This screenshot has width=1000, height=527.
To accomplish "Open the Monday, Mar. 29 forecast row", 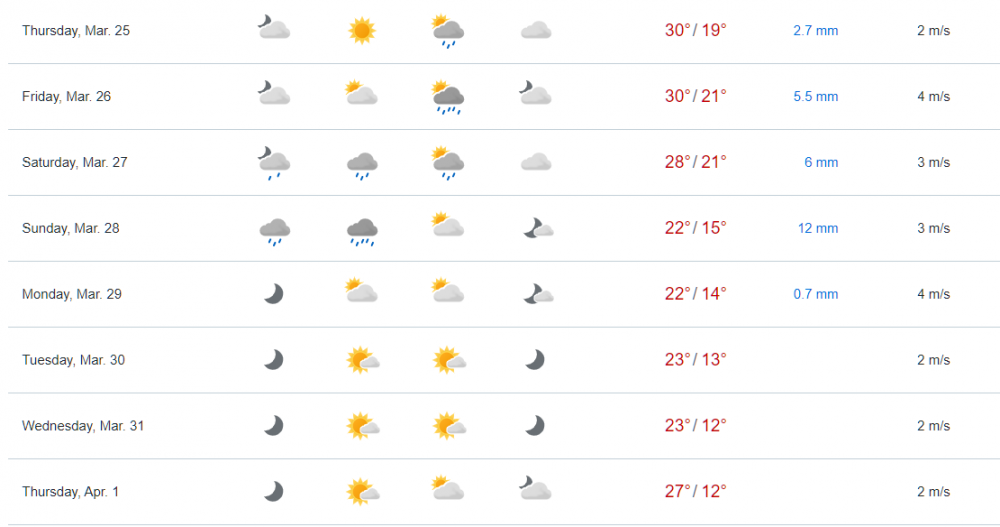I will tap(72, 295).
